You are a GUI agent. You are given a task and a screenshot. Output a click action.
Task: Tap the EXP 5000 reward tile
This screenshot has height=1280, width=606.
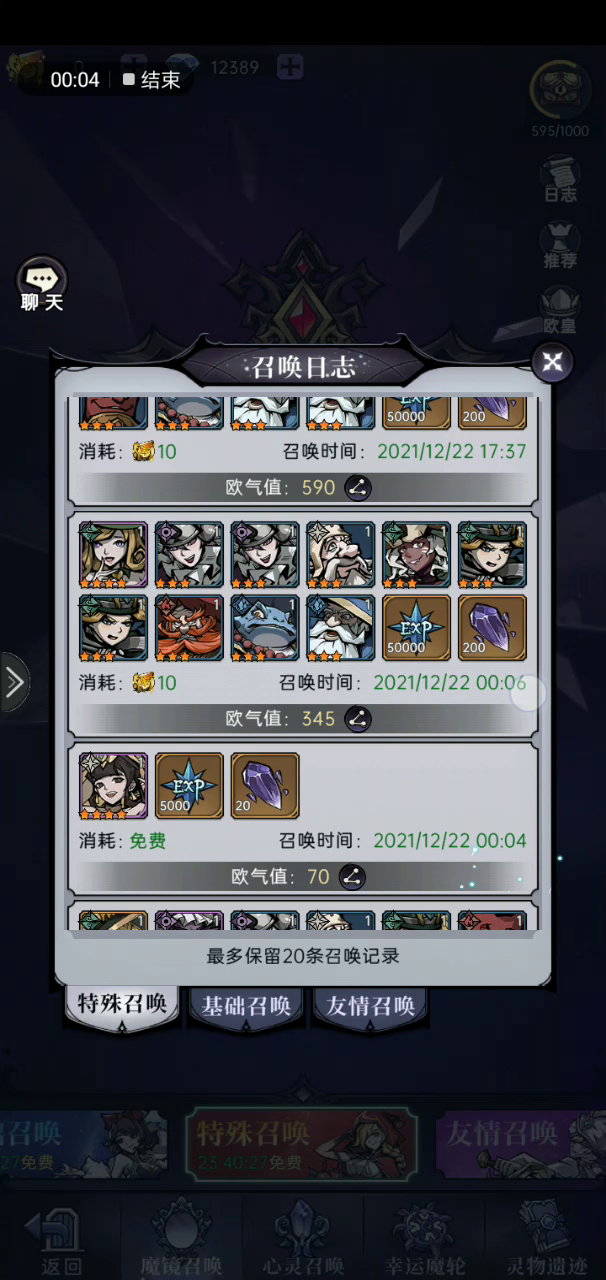pyautogui.click(x=189, y=786)
